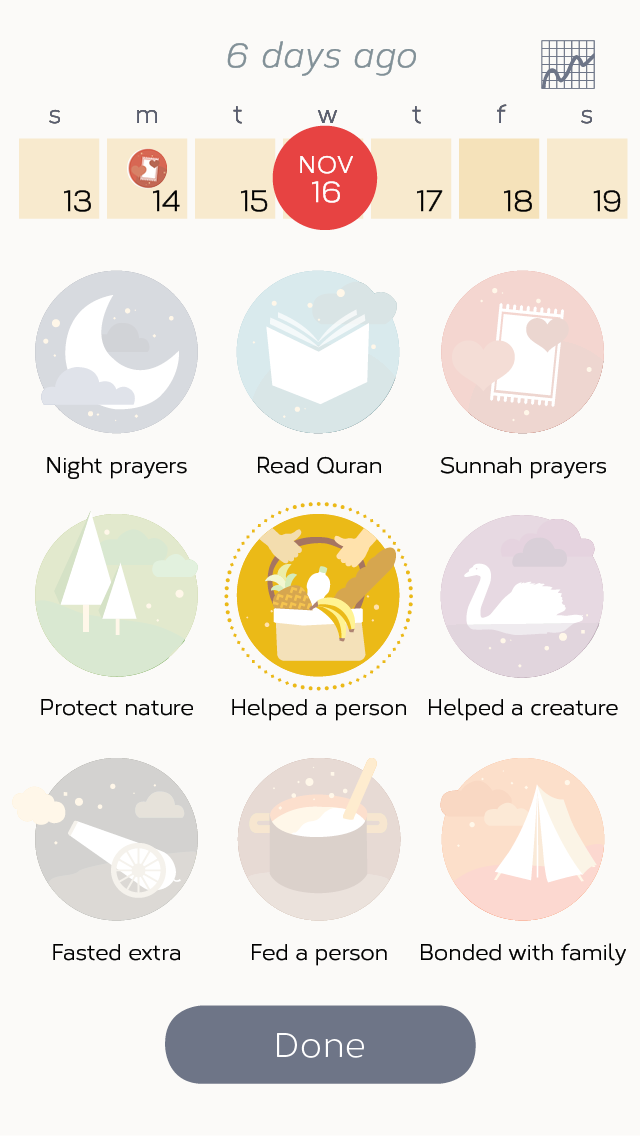
Task: Select Monday the 14th in the calendar
Action: tap(147, 178)
